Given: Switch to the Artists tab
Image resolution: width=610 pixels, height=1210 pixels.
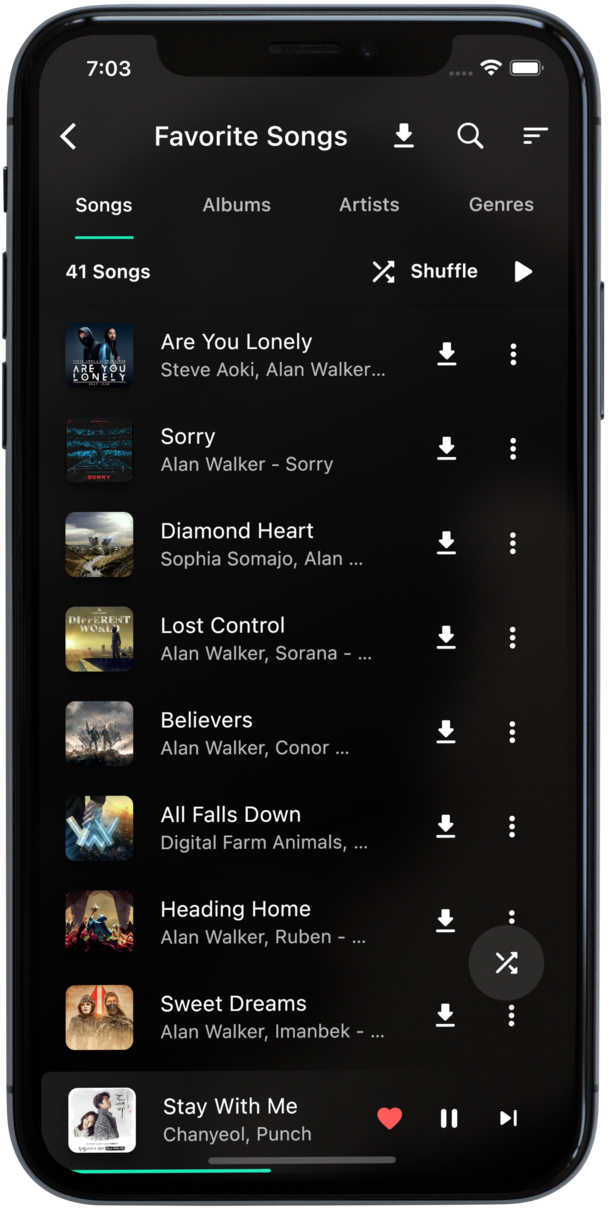Looking at the screenshot, I should pyautogui.click(x=369, y=205).
